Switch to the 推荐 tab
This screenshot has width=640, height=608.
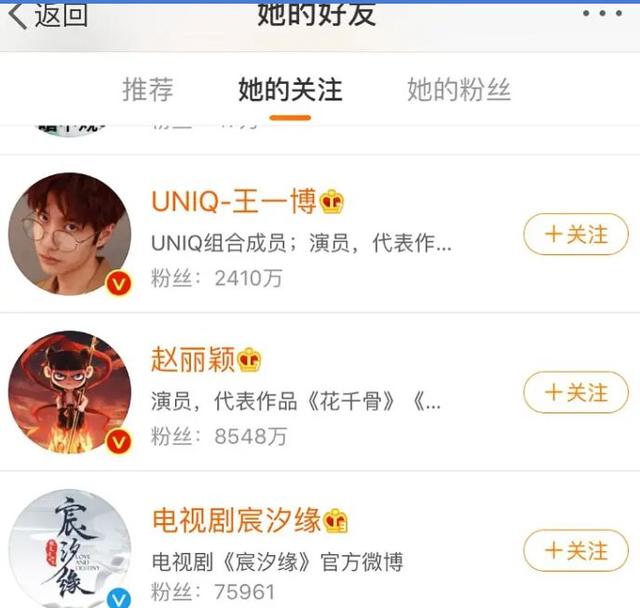point(148,90)
